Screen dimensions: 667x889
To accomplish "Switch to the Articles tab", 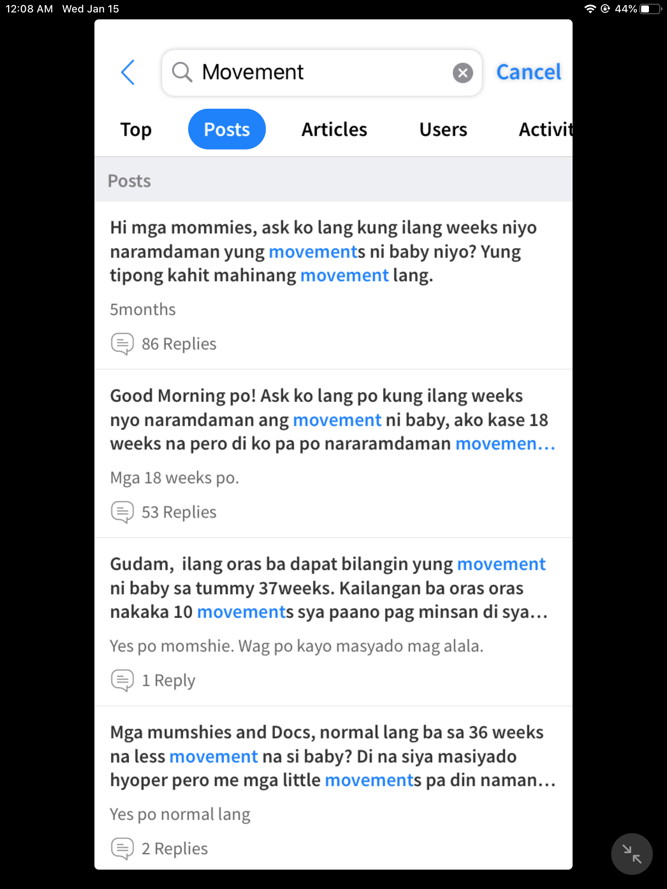I will click(334, 129).
